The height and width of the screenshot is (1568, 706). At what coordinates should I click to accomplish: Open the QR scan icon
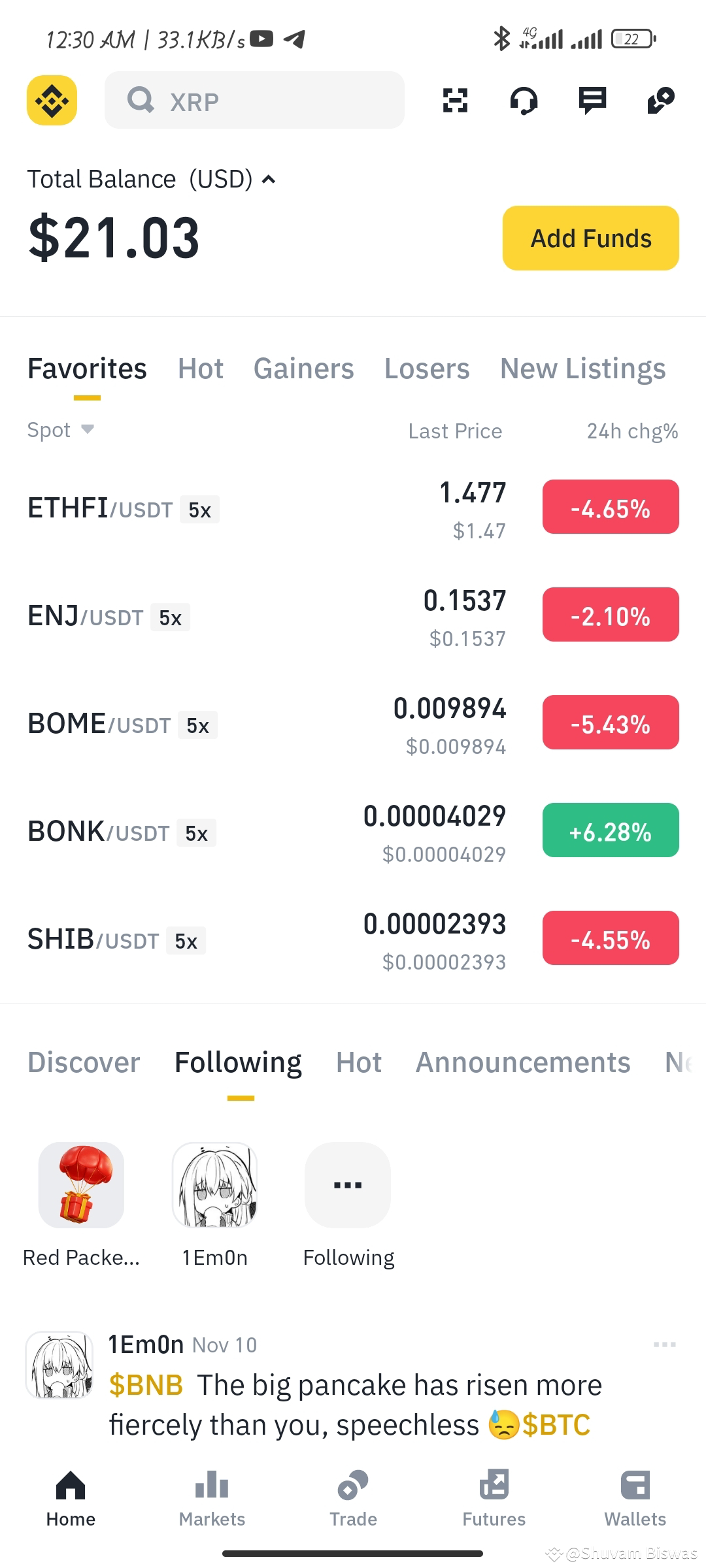tap(455, 100)
